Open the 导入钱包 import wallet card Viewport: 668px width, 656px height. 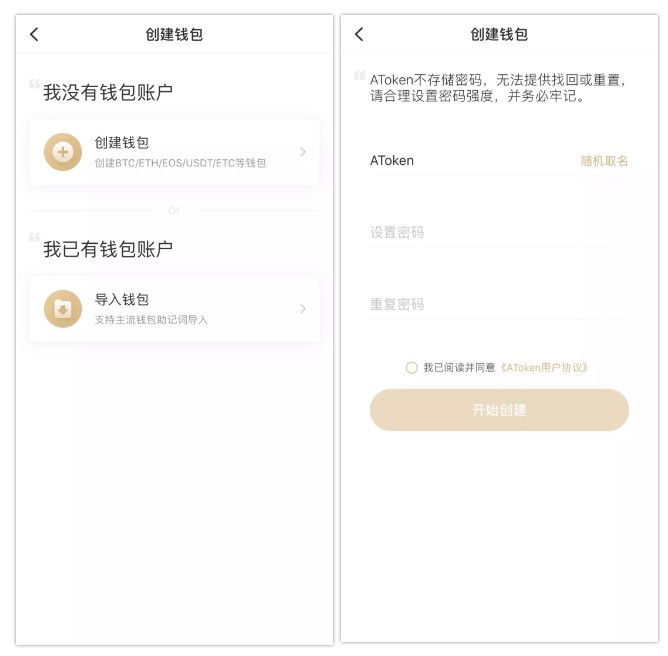click(x=174, y=309)
